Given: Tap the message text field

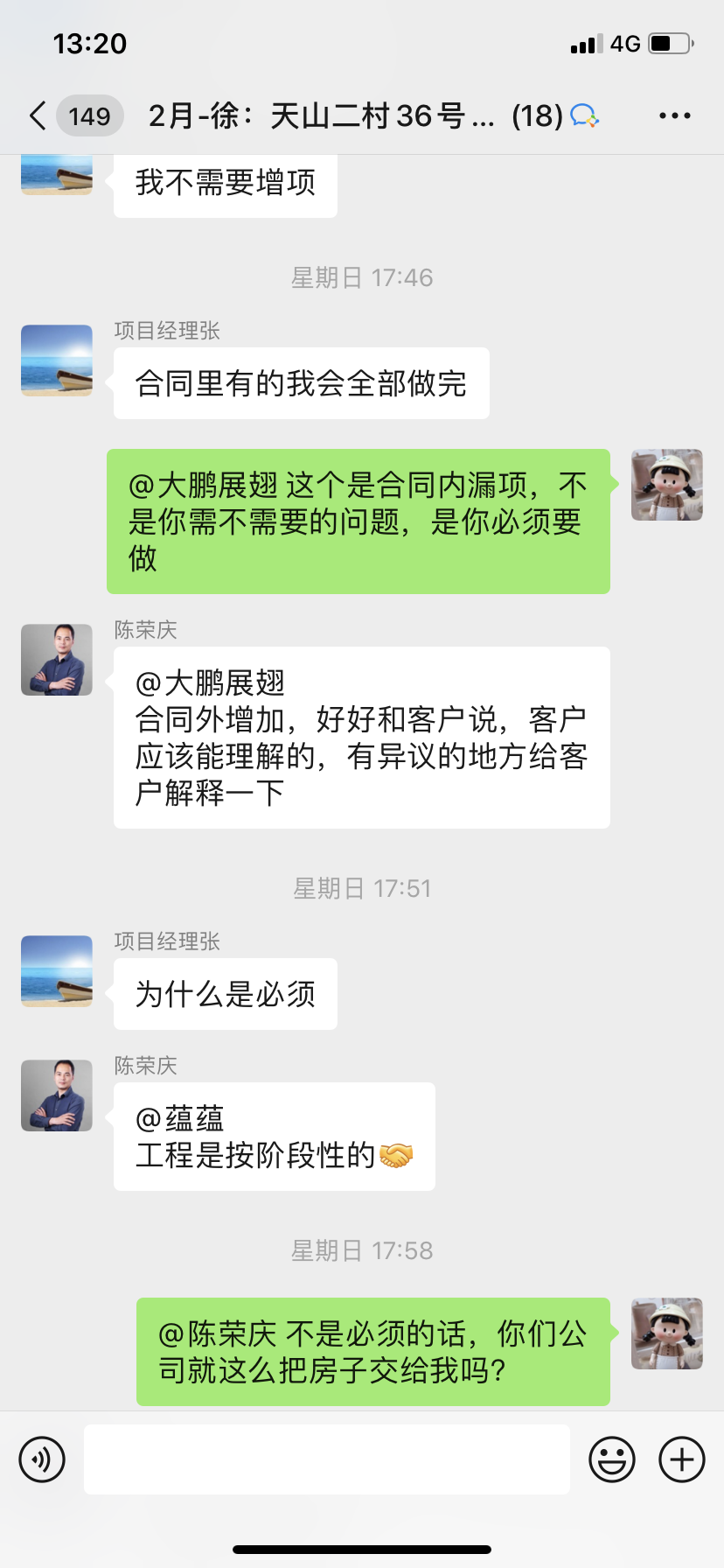Looking at the screenshot, I should pyautogui.click(x=326, y=1459).
